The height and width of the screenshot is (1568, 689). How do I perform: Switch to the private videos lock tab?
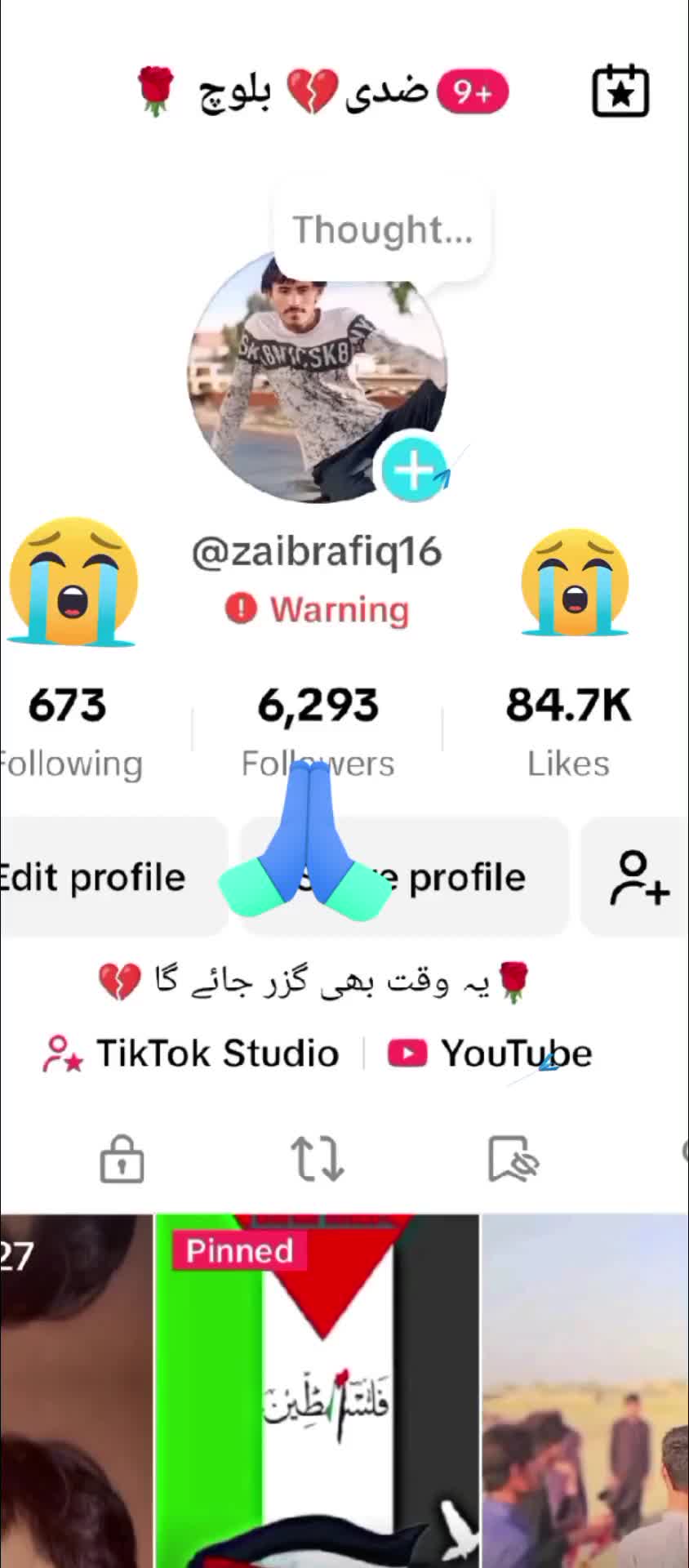[122, 1158]
